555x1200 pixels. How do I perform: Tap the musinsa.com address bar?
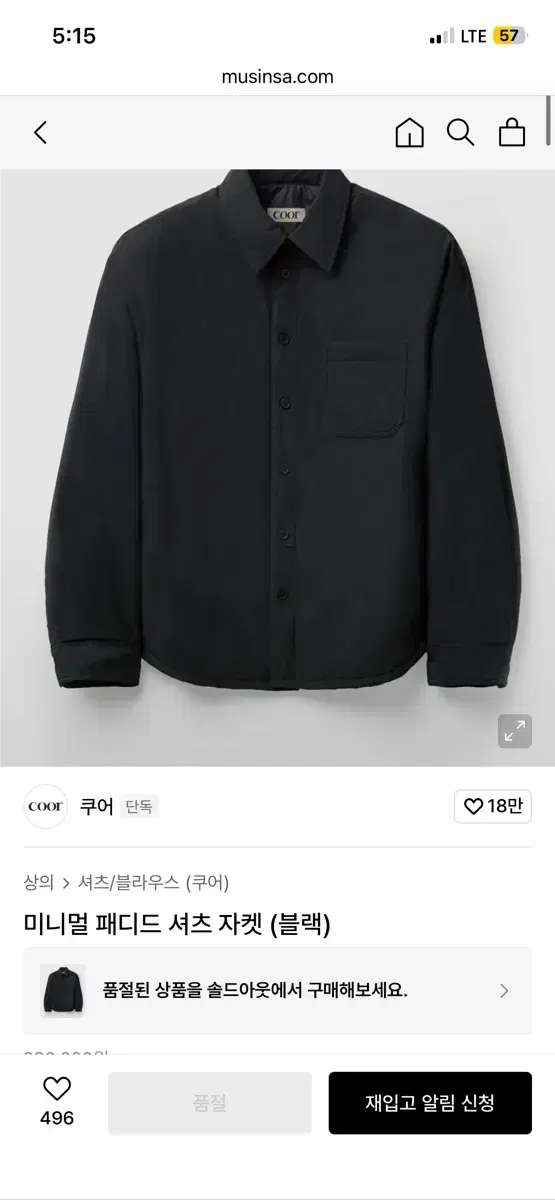[278, 76]
